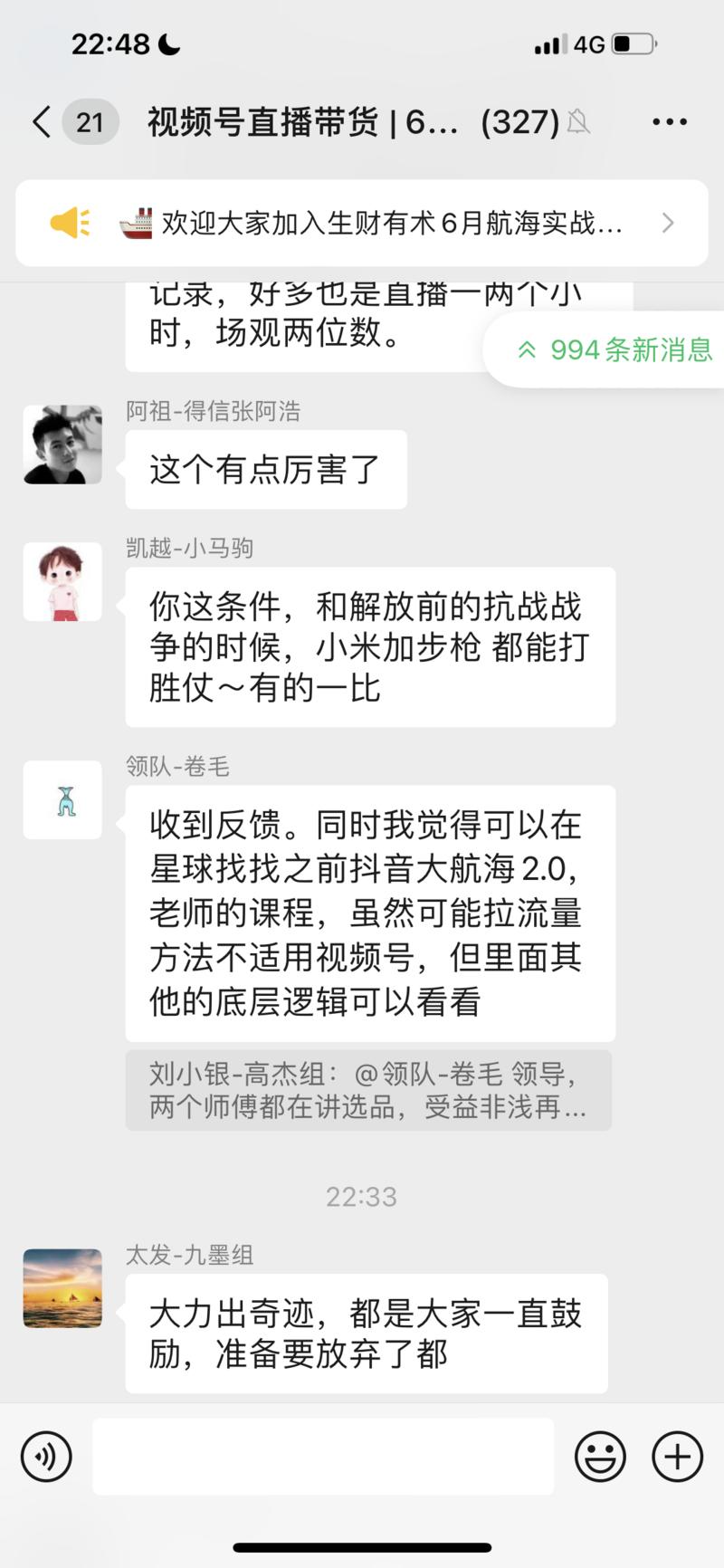Screen dimensions: 724x1568
Task: Expand the full group announcement via chevron
Action: click(x=670, y=223)
